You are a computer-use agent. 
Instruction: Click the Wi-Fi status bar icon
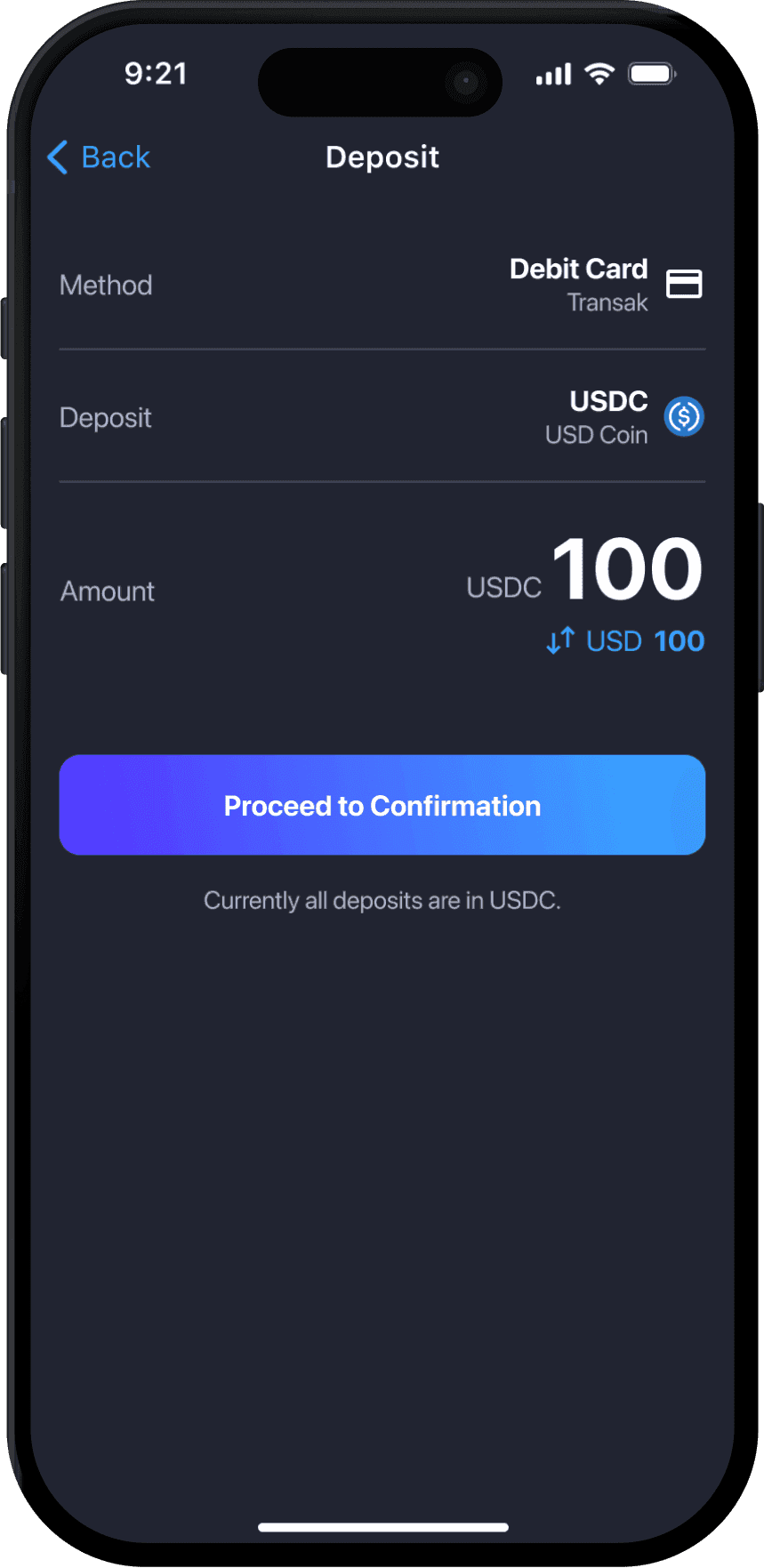point(599,75)
